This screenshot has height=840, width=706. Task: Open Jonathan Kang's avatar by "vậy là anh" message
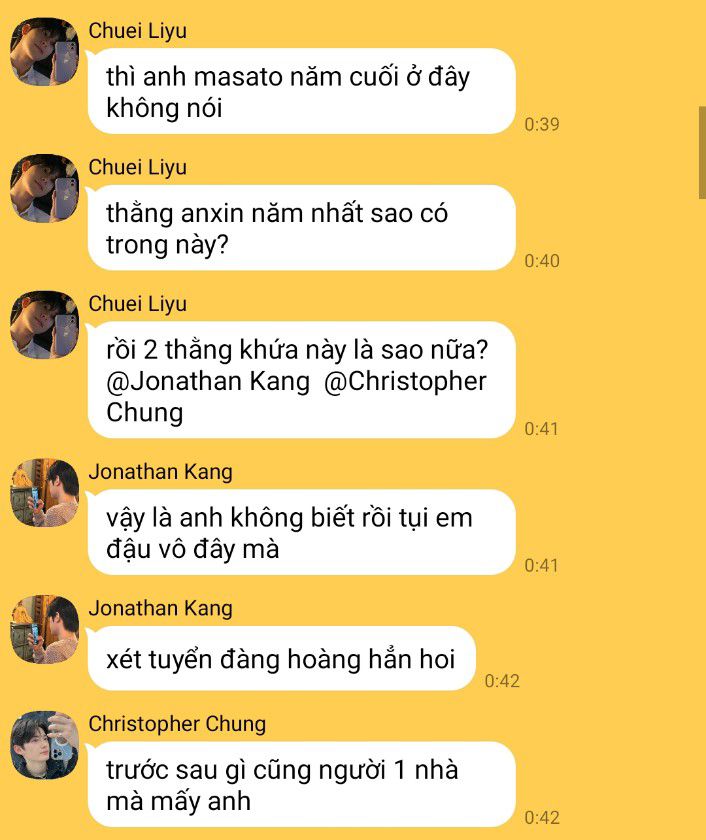[x=44, y=493]
